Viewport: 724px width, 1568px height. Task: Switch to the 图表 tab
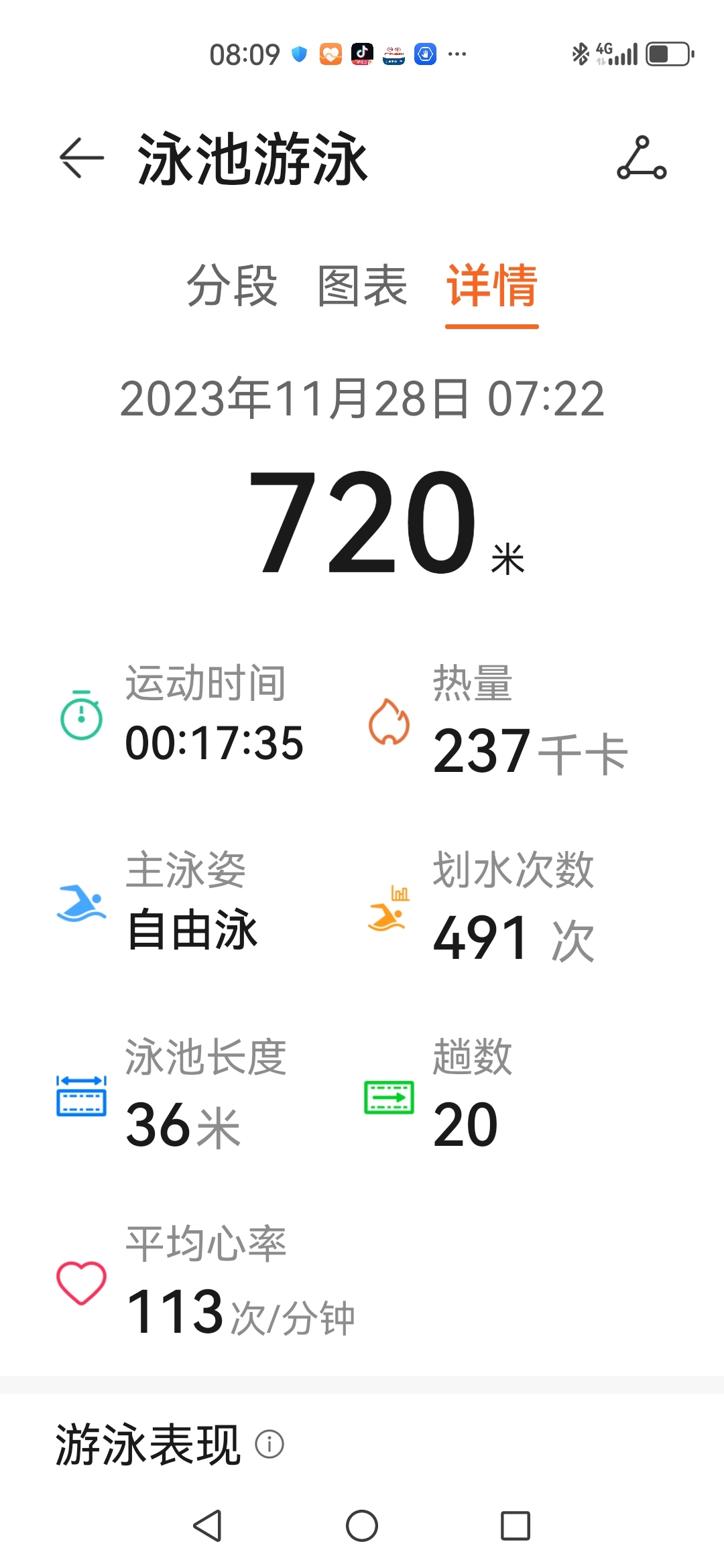coord(362,285)
